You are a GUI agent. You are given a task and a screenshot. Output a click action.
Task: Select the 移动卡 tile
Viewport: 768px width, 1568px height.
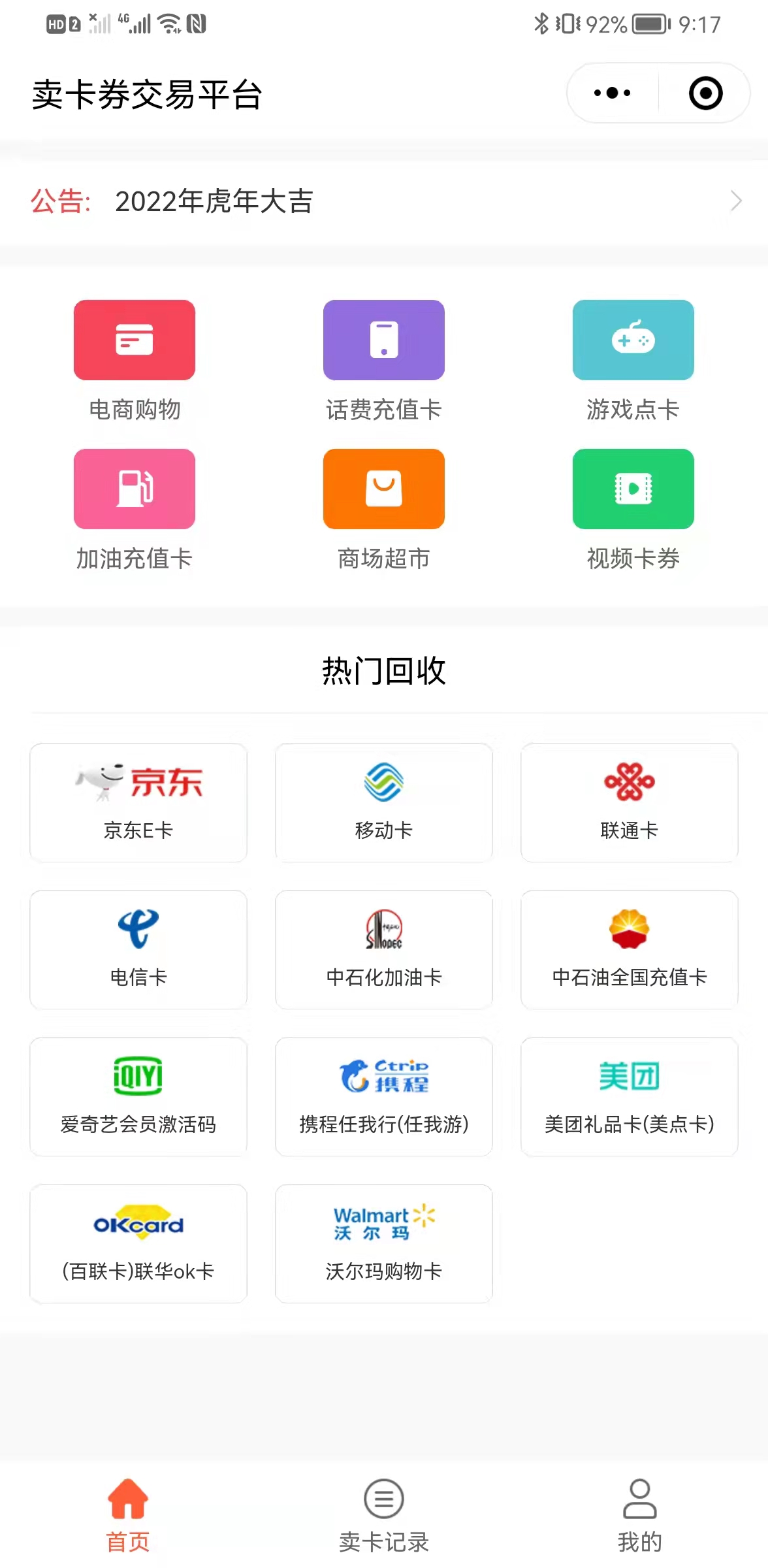tap(384, 802)
